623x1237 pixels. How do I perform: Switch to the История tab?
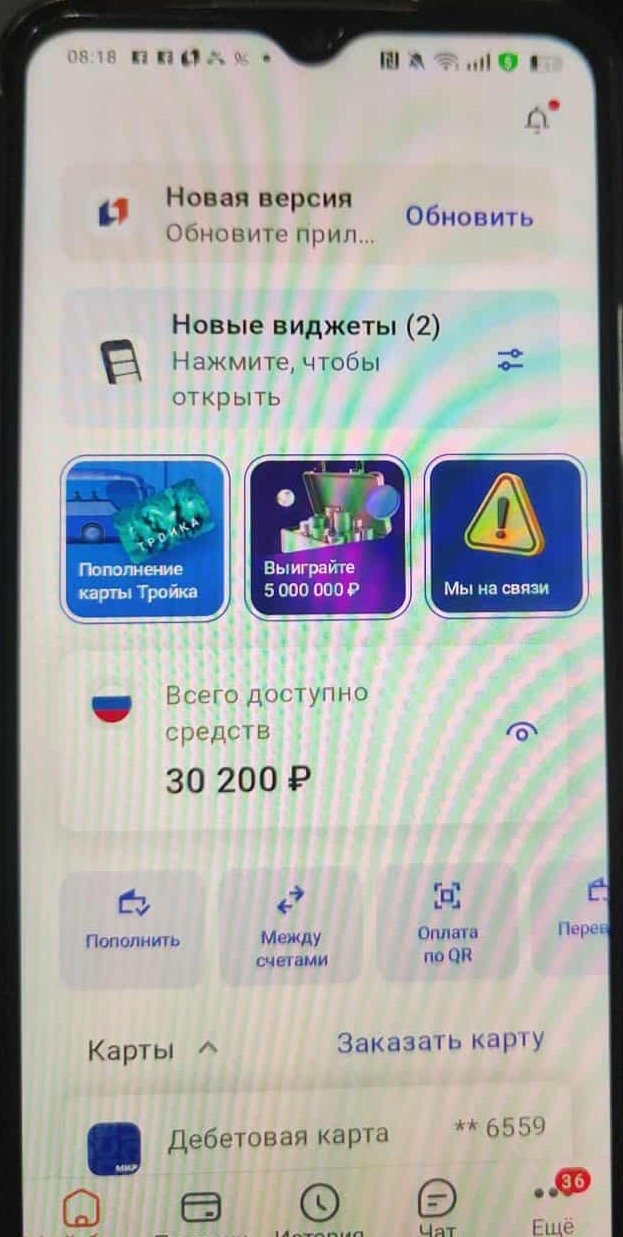pyautogui.click(x=320, y=1208)
